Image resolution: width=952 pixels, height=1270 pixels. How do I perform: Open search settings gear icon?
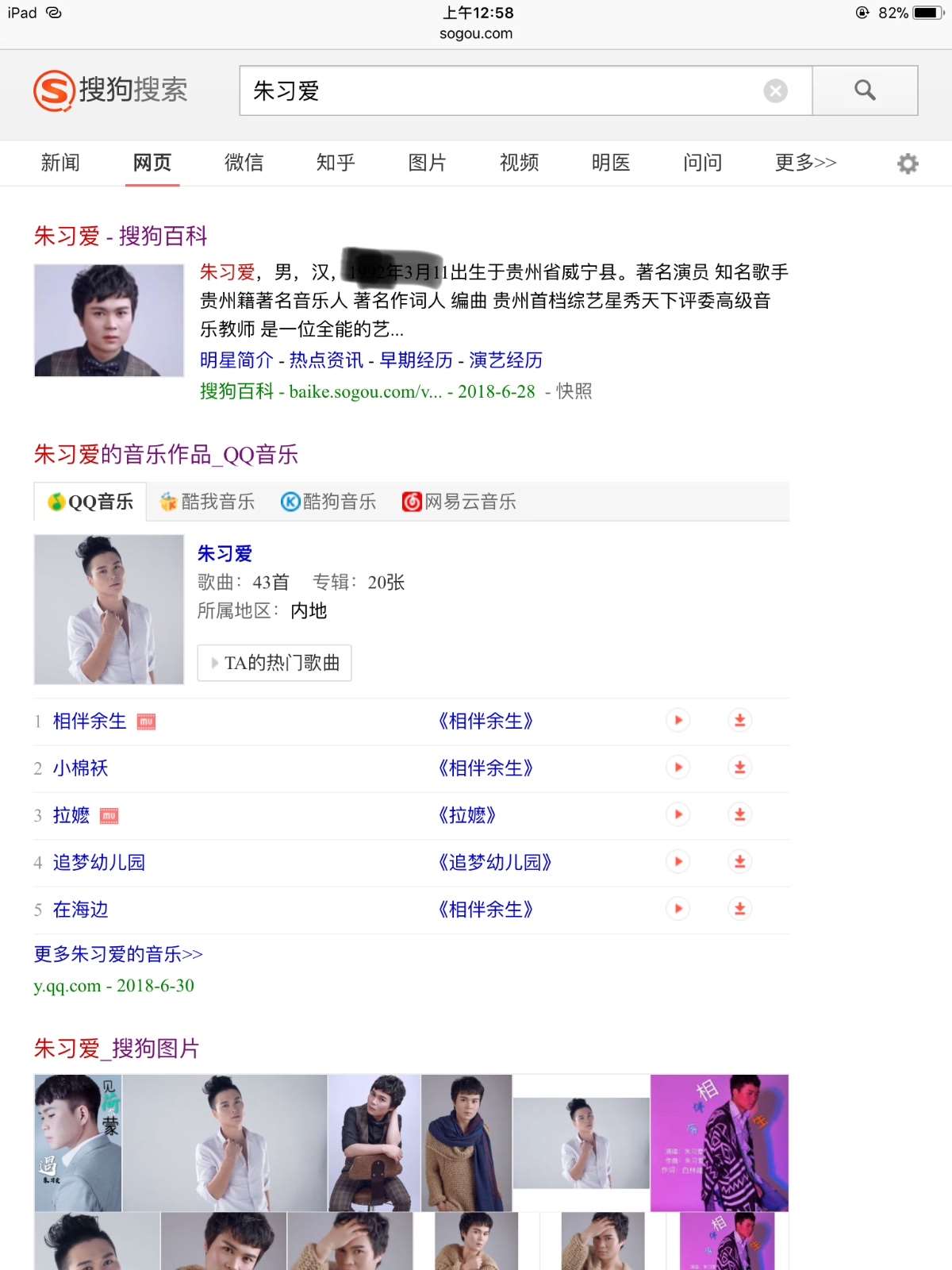pos(907,164)
